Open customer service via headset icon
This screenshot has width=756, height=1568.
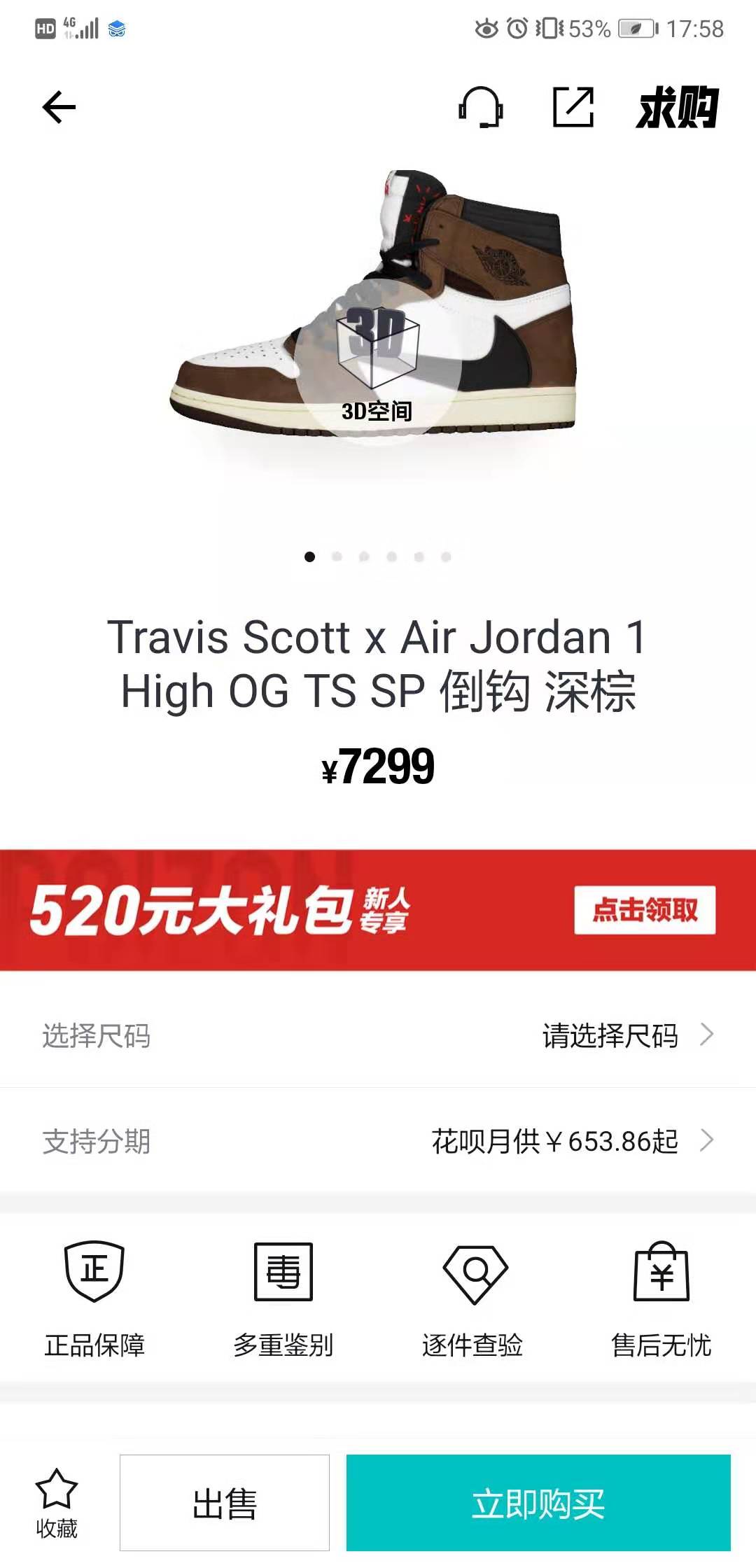tap(480, 106)
